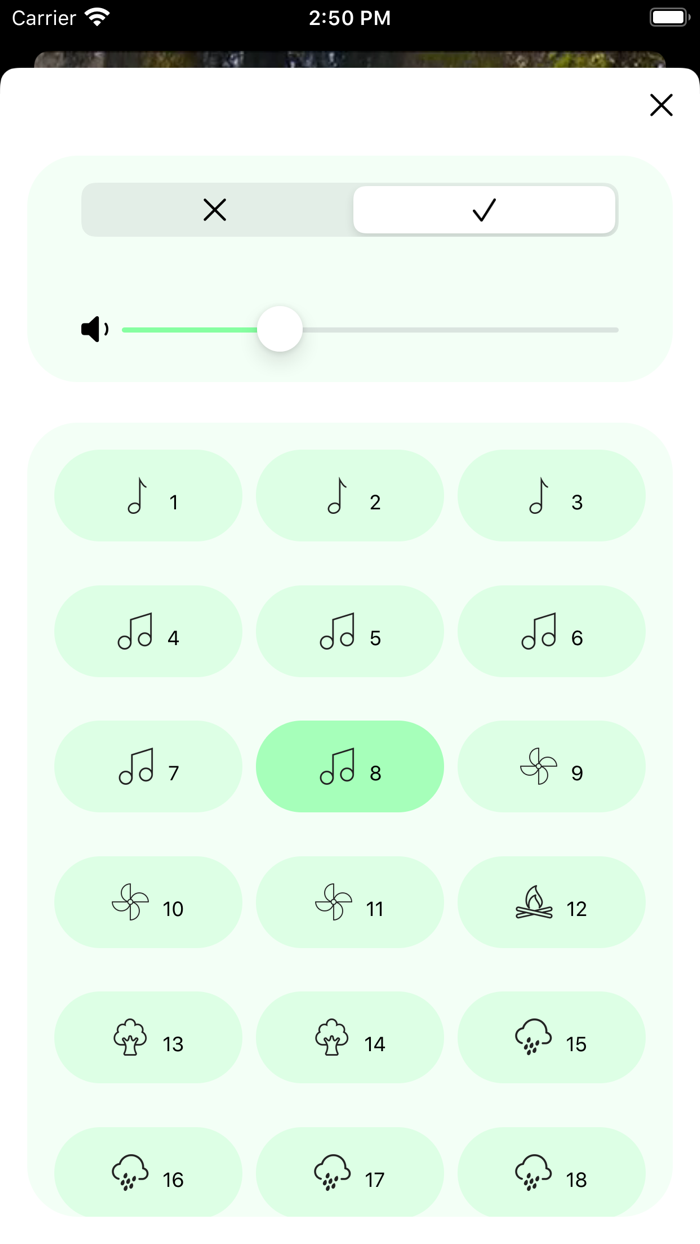
Task: Tap the highlighted music sound 8
Action: (350, 767)
